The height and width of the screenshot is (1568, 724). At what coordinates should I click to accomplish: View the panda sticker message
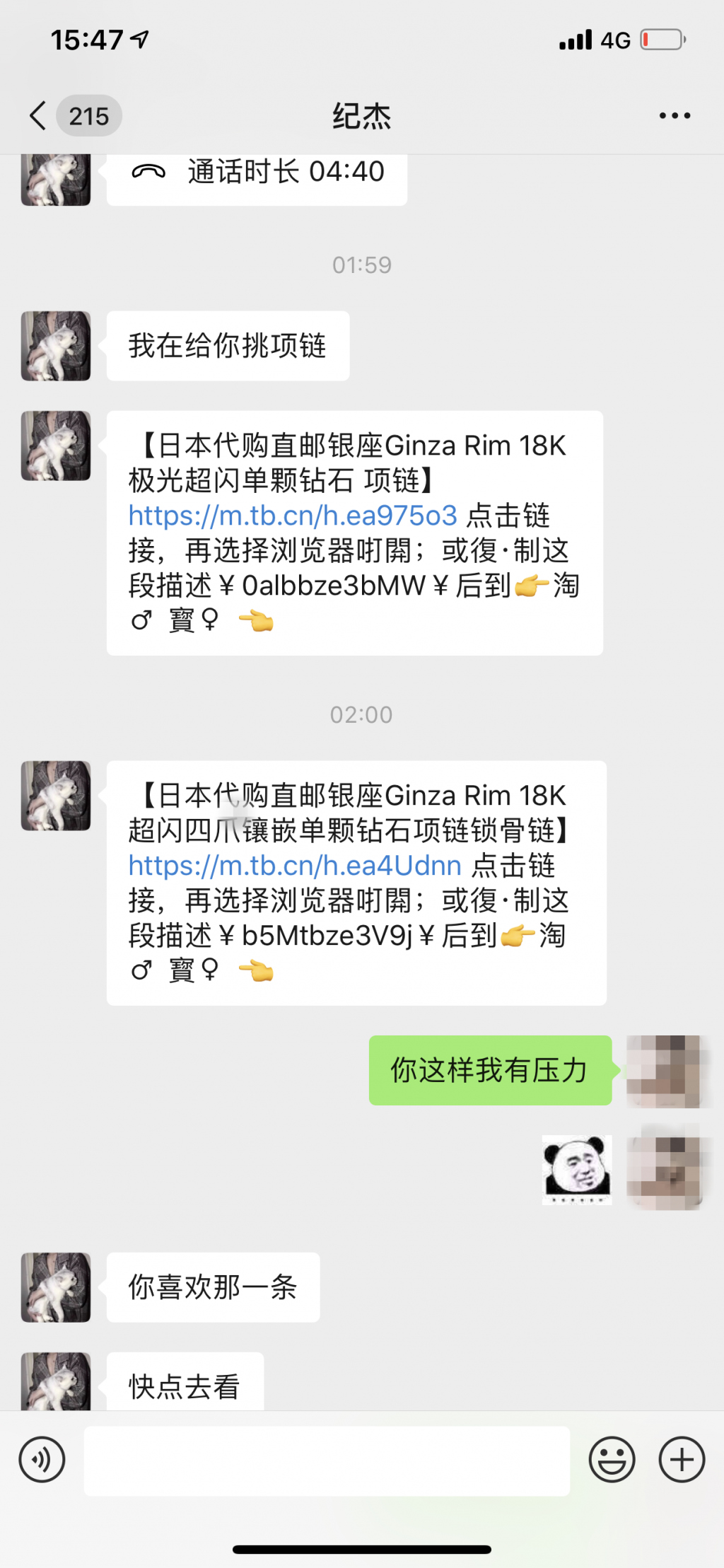[576, 1169]
